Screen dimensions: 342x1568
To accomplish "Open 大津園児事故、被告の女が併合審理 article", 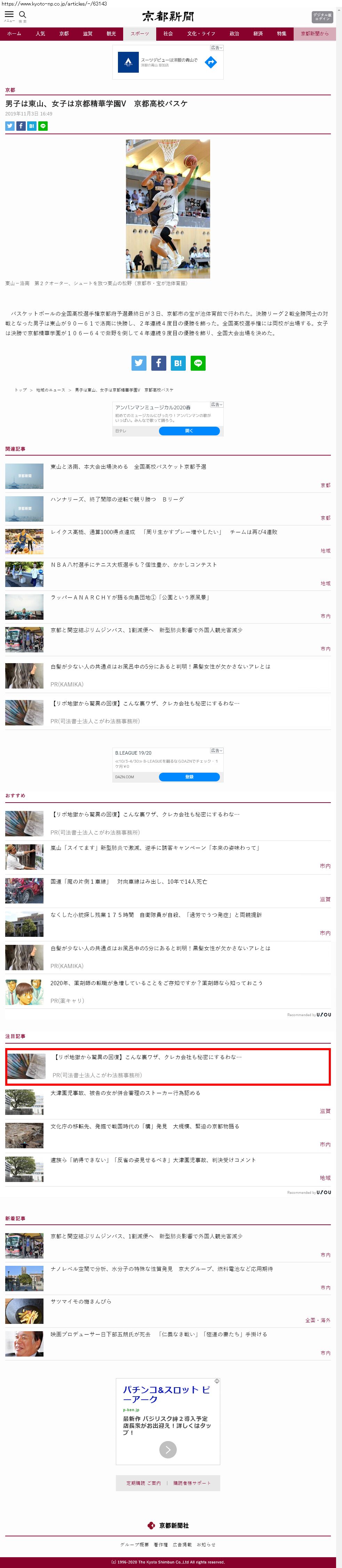I will (125, 1093).
